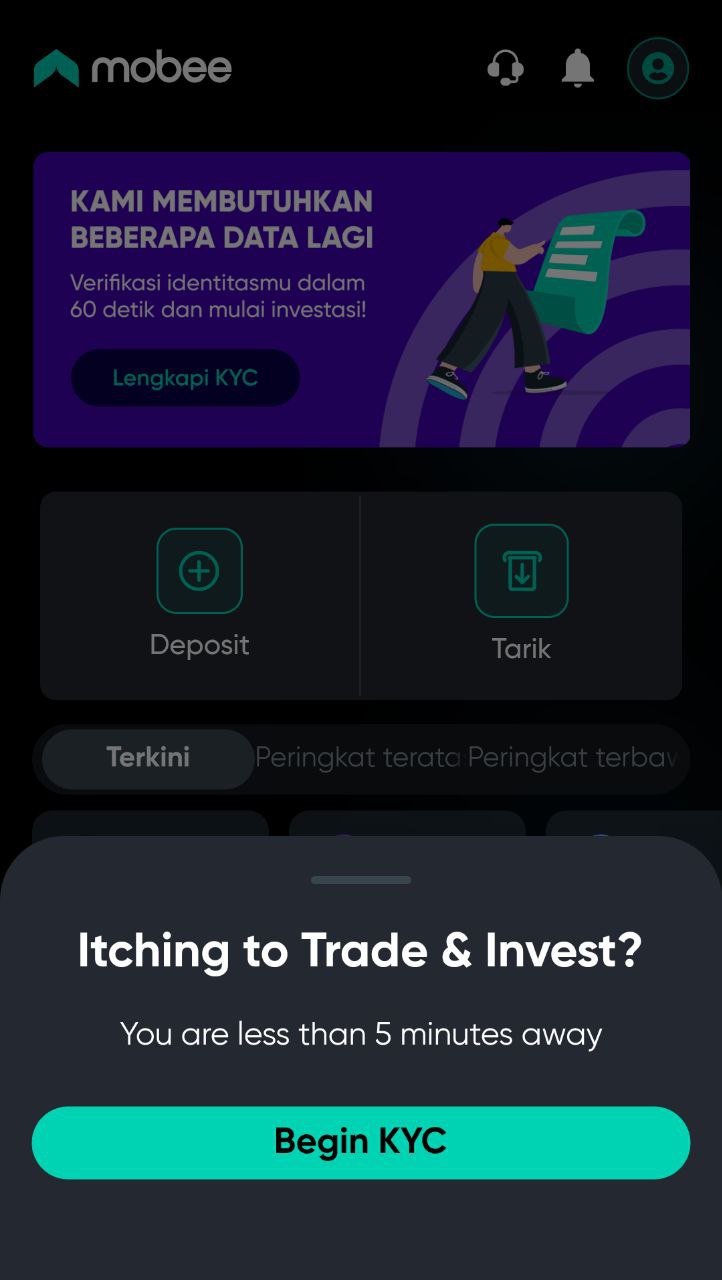Tap the Deposit icon's circled plus symbol

[x=199, y=571]
